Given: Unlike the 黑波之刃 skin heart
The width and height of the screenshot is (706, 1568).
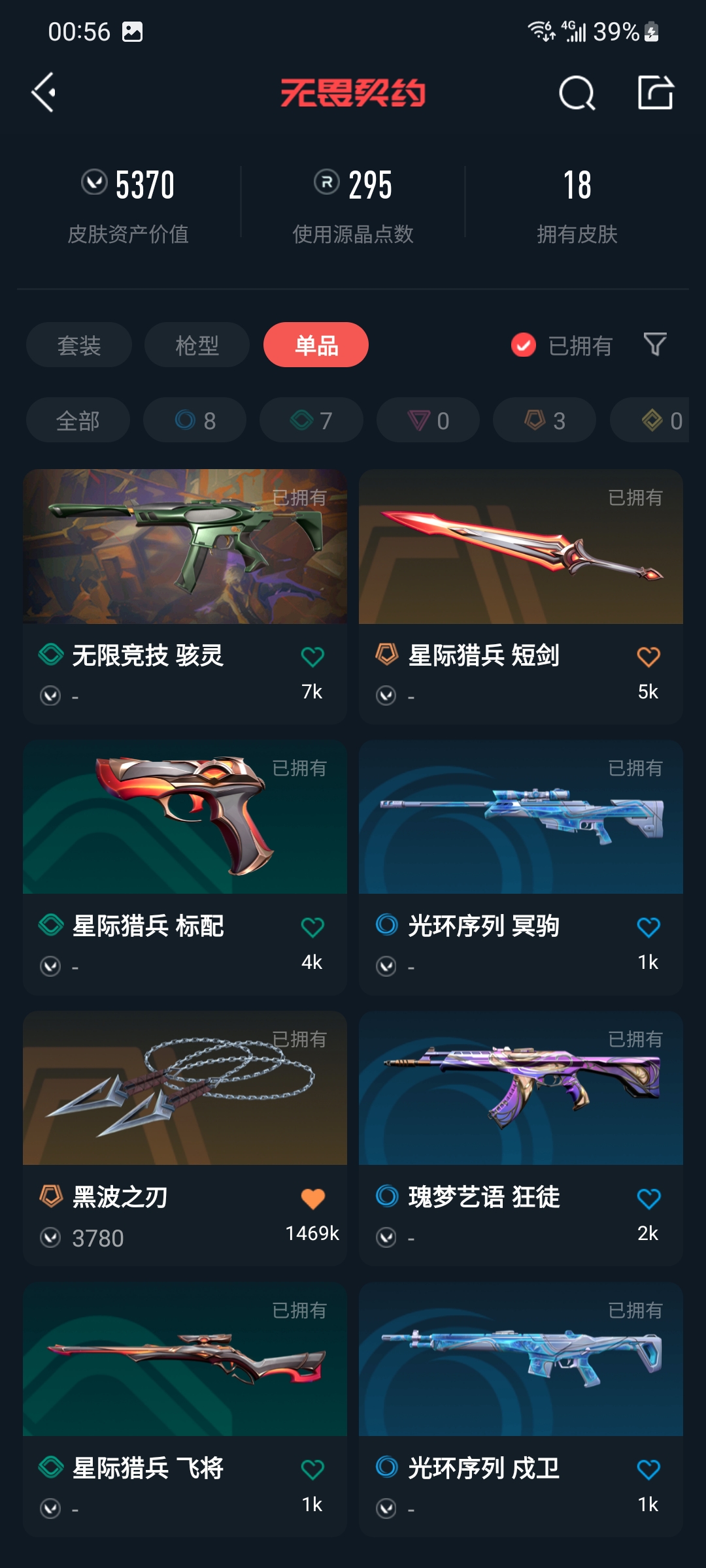Looking at the screenshot, I should tap(312, 1198).
